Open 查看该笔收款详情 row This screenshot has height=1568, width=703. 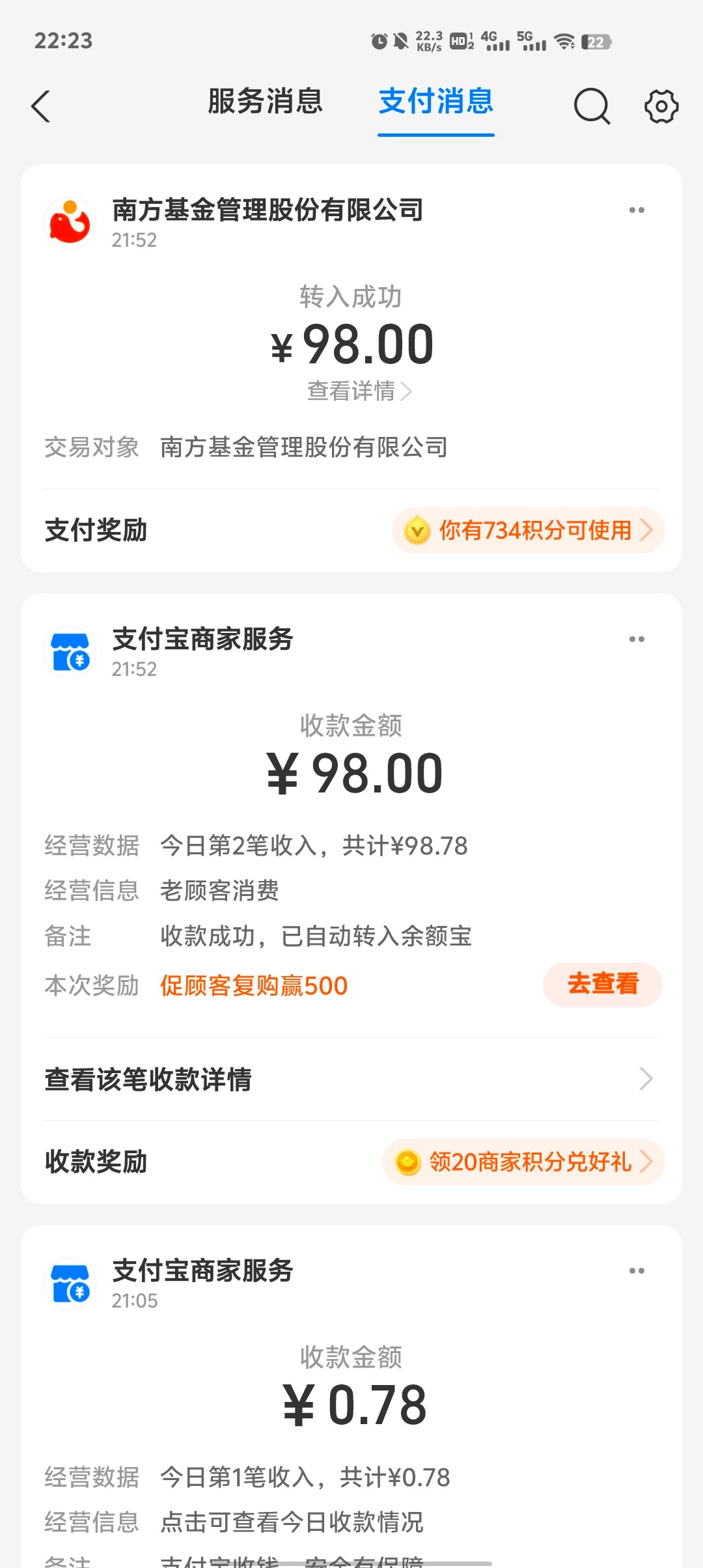(x=351, y=1079)
